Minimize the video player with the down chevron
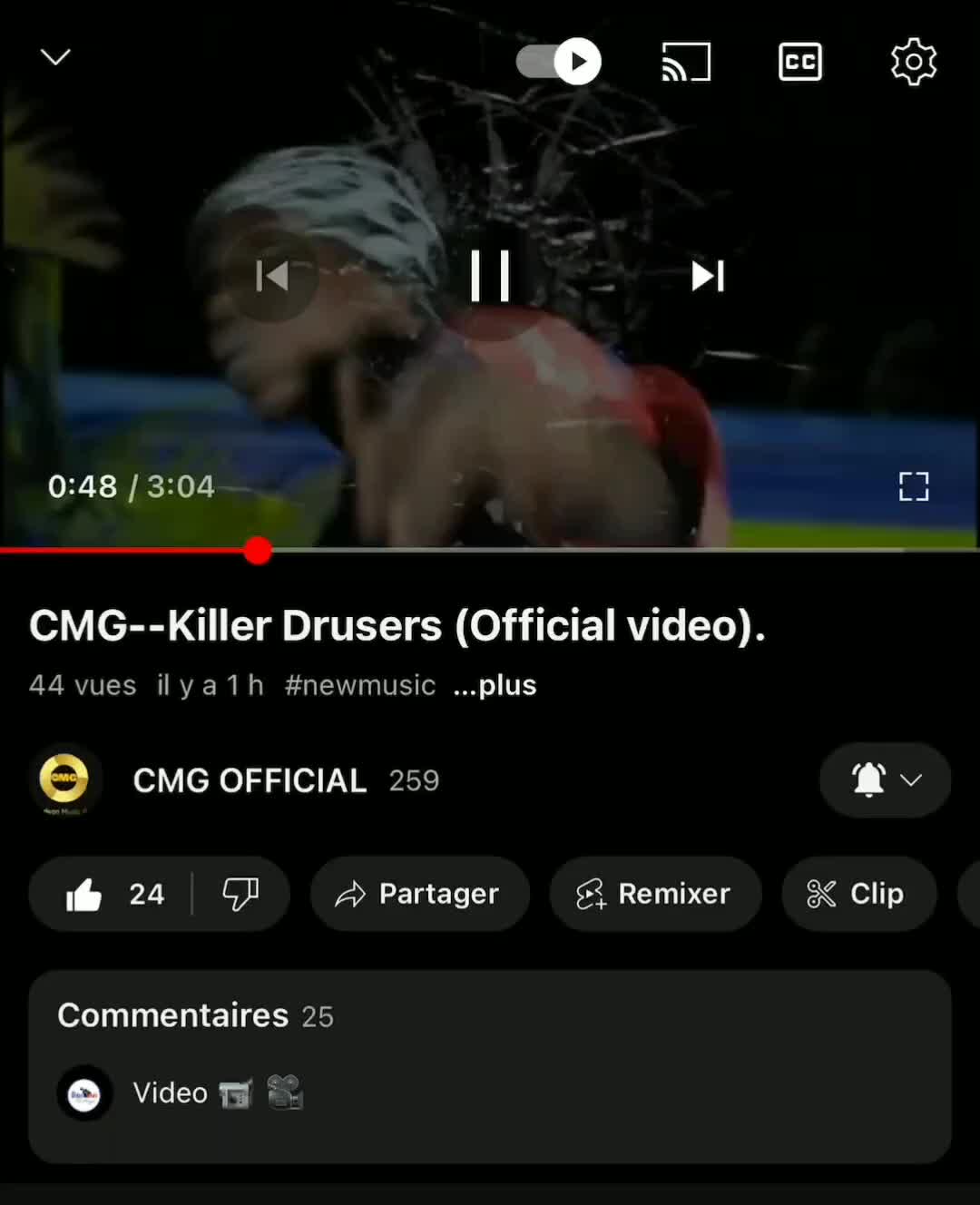Screen dimensions: 980x1205 tap(55, 58)
